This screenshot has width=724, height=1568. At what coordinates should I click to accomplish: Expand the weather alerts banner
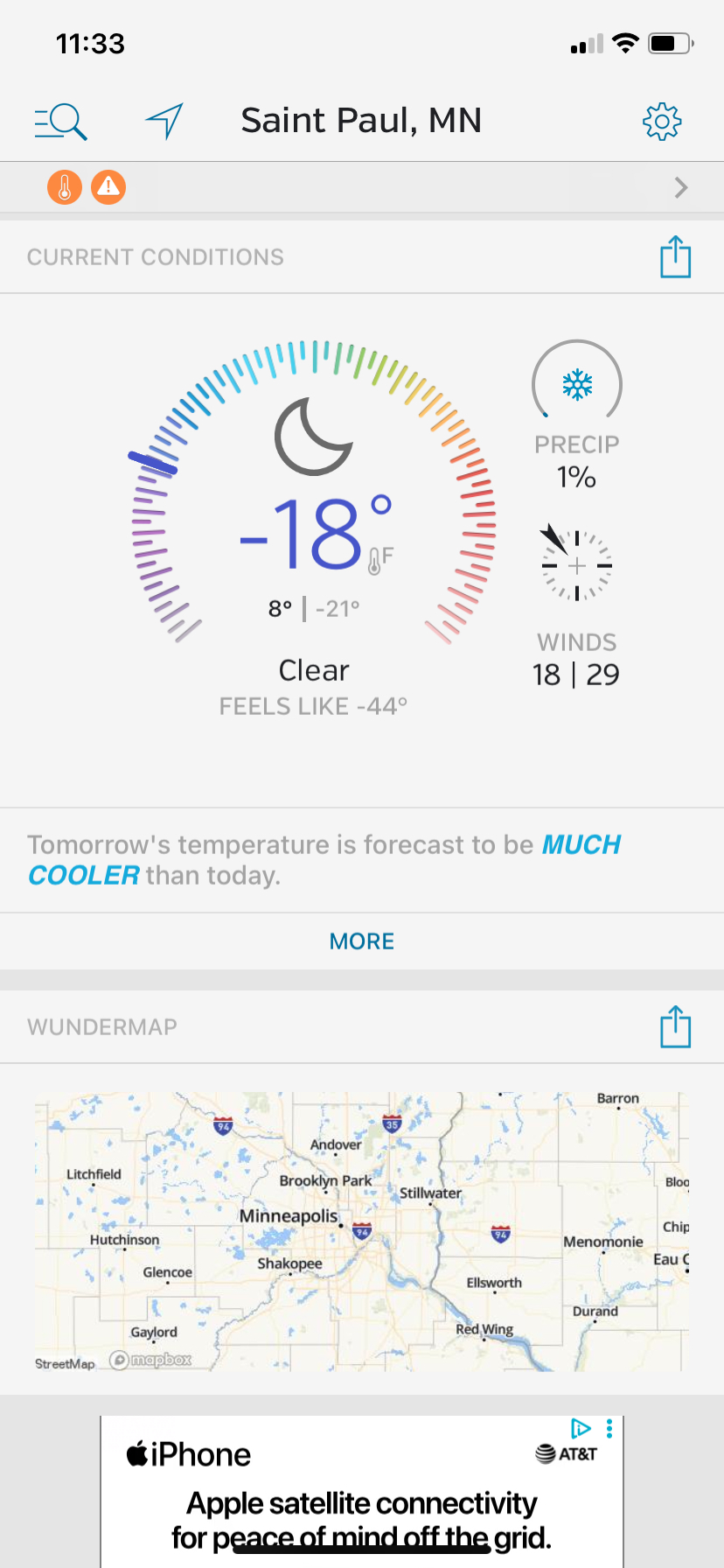681,187
